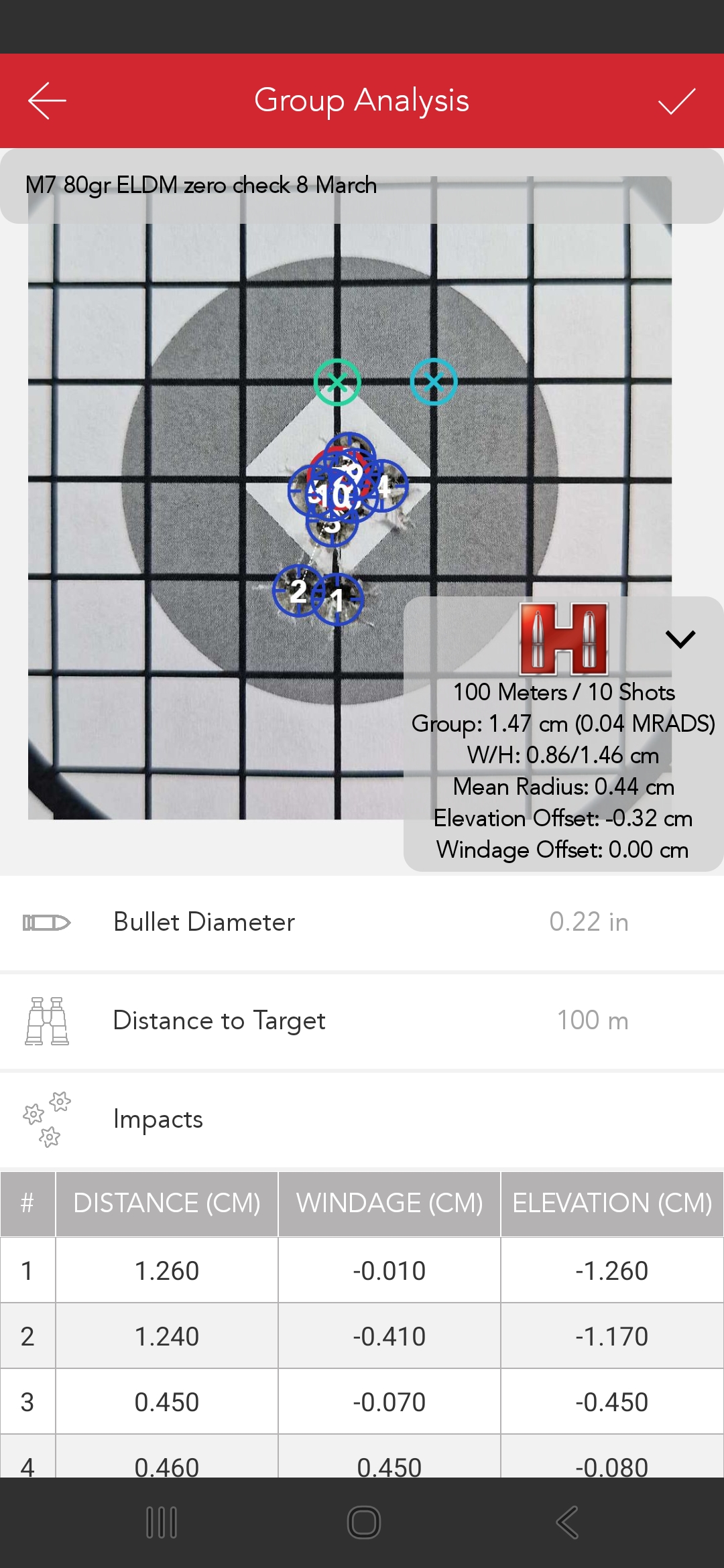
Task: Tap the system home button
Action: [x=363, y=1522]
